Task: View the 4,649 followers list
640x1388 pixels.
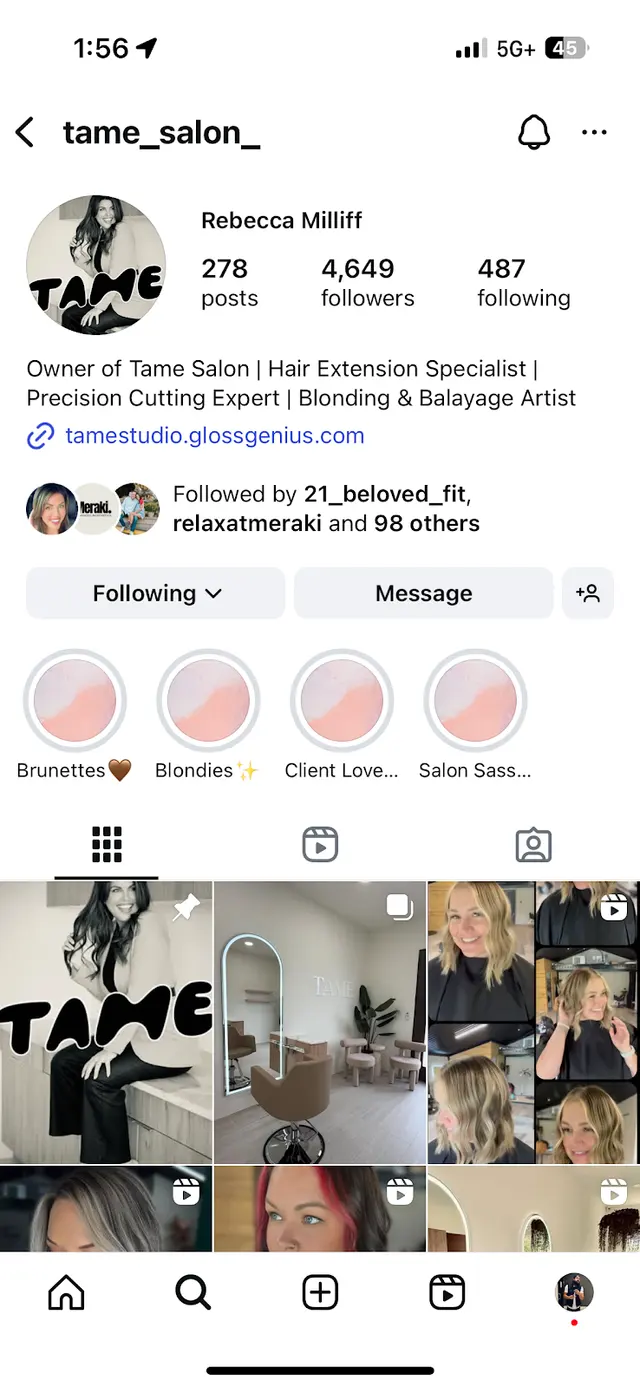Action: [x=367, y=283]
